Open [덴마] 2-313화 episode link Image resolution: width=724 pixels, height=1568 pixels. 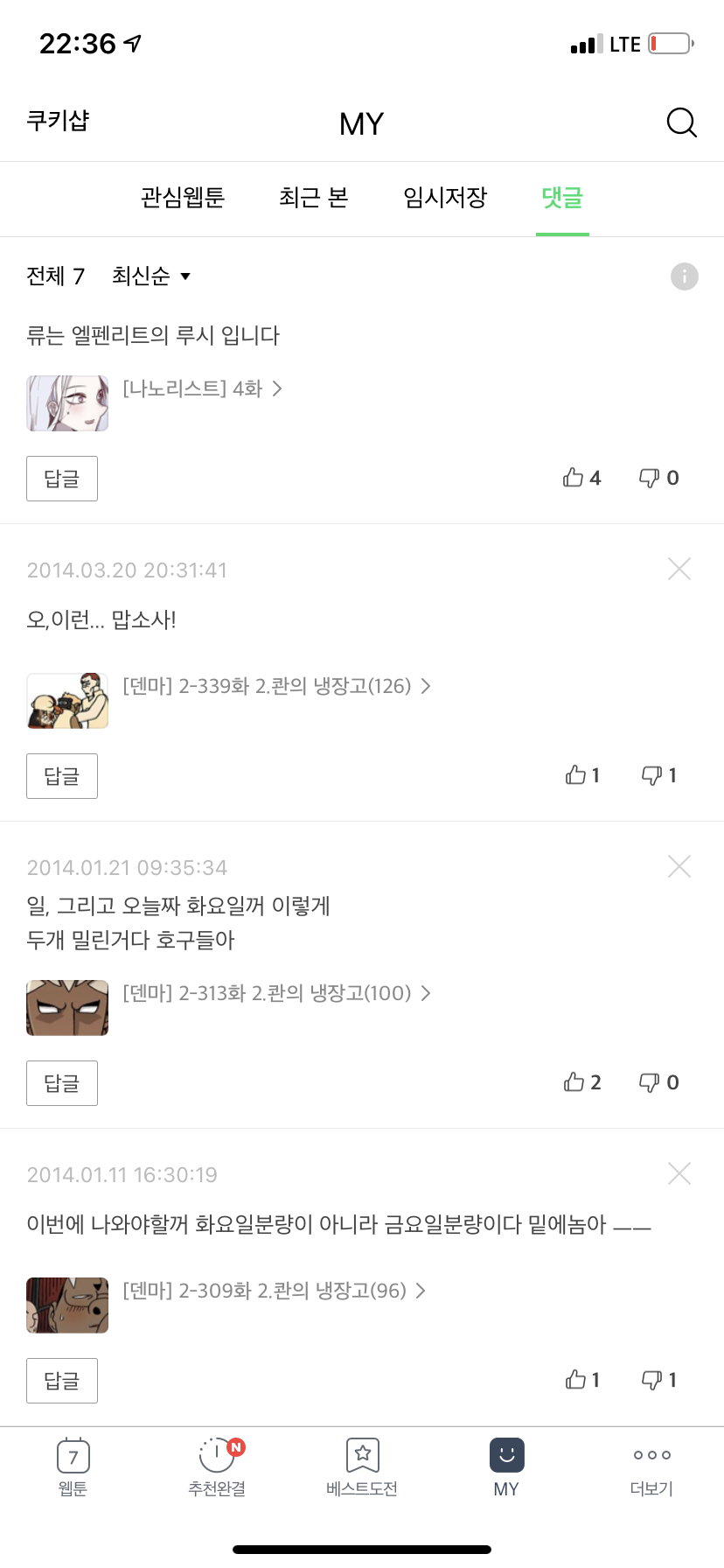[276, 993]
